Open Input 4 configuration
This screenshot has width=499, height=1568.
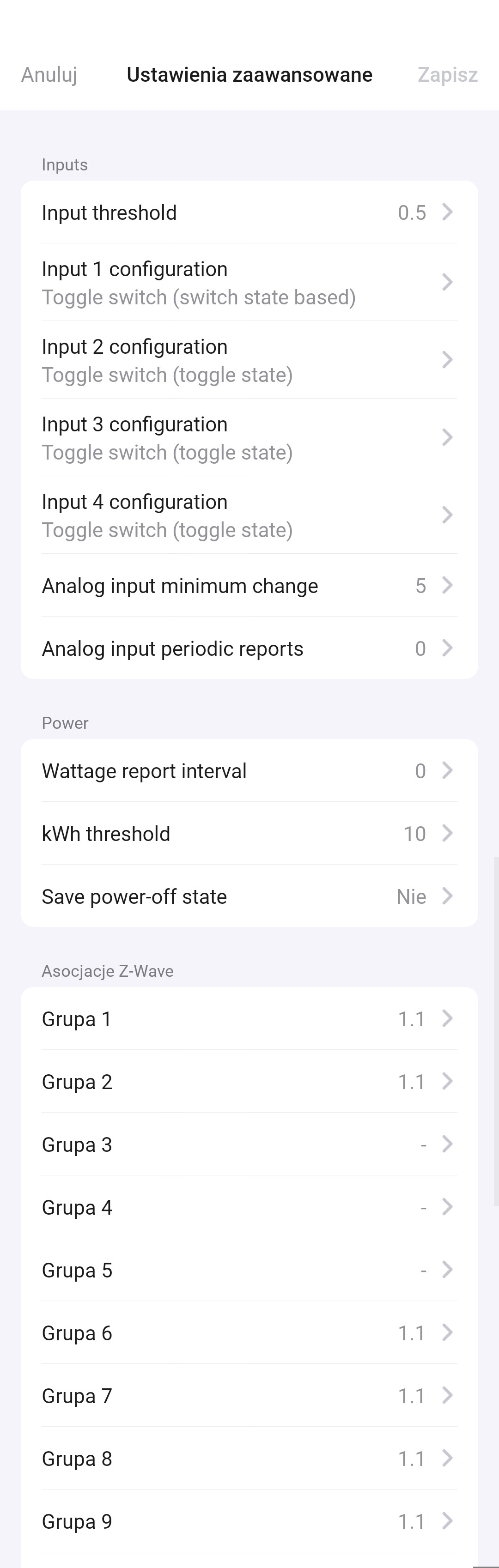pos(249,515)
